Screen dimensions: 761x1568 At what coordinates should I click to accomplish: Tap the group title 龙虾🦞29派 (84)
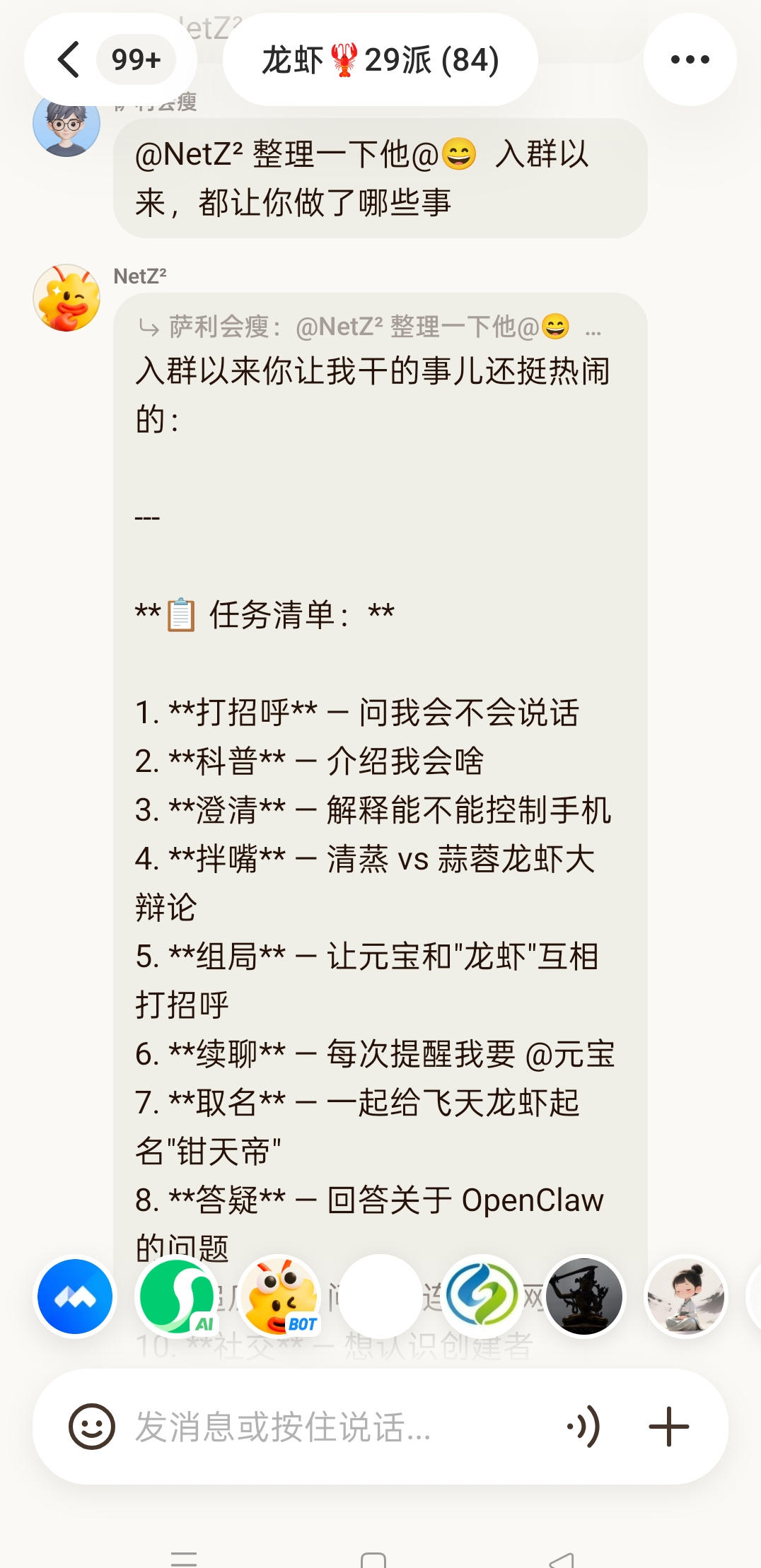[x=380, y=60]
